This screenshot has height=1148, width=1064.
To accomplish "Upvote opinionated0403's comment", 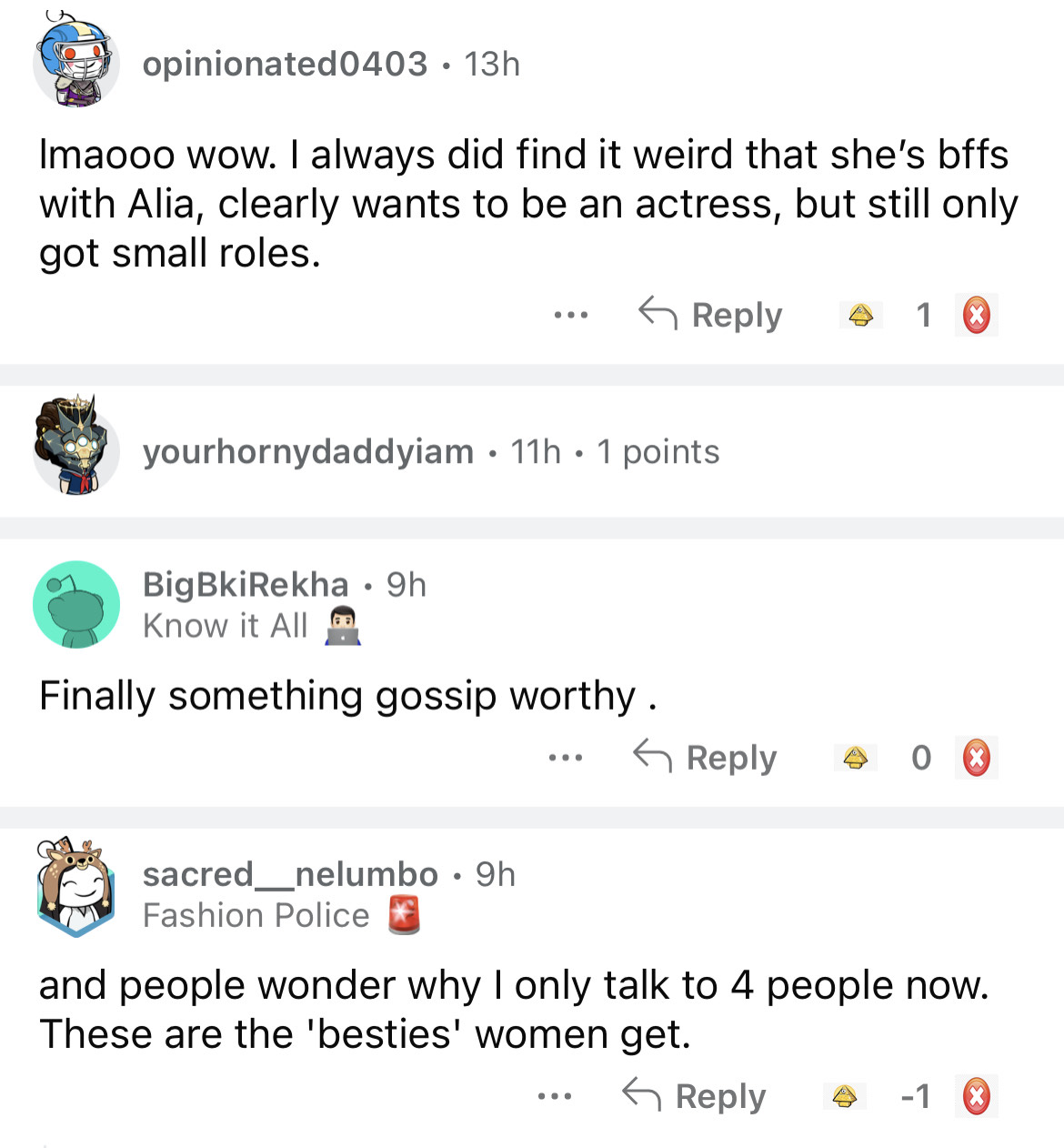I will tap(860, 316).
